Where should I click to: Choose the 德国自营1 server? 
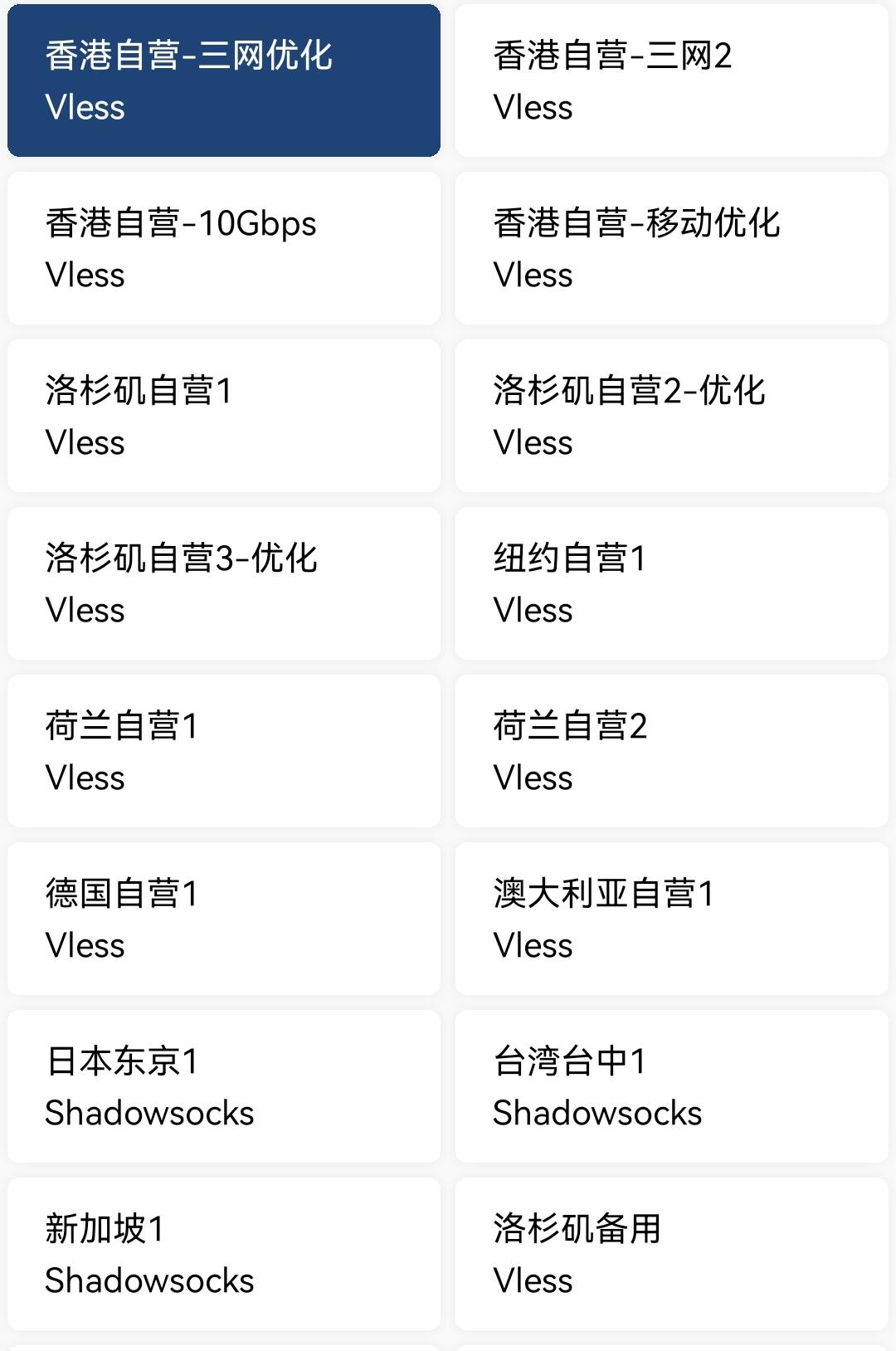tap(224, 919)
